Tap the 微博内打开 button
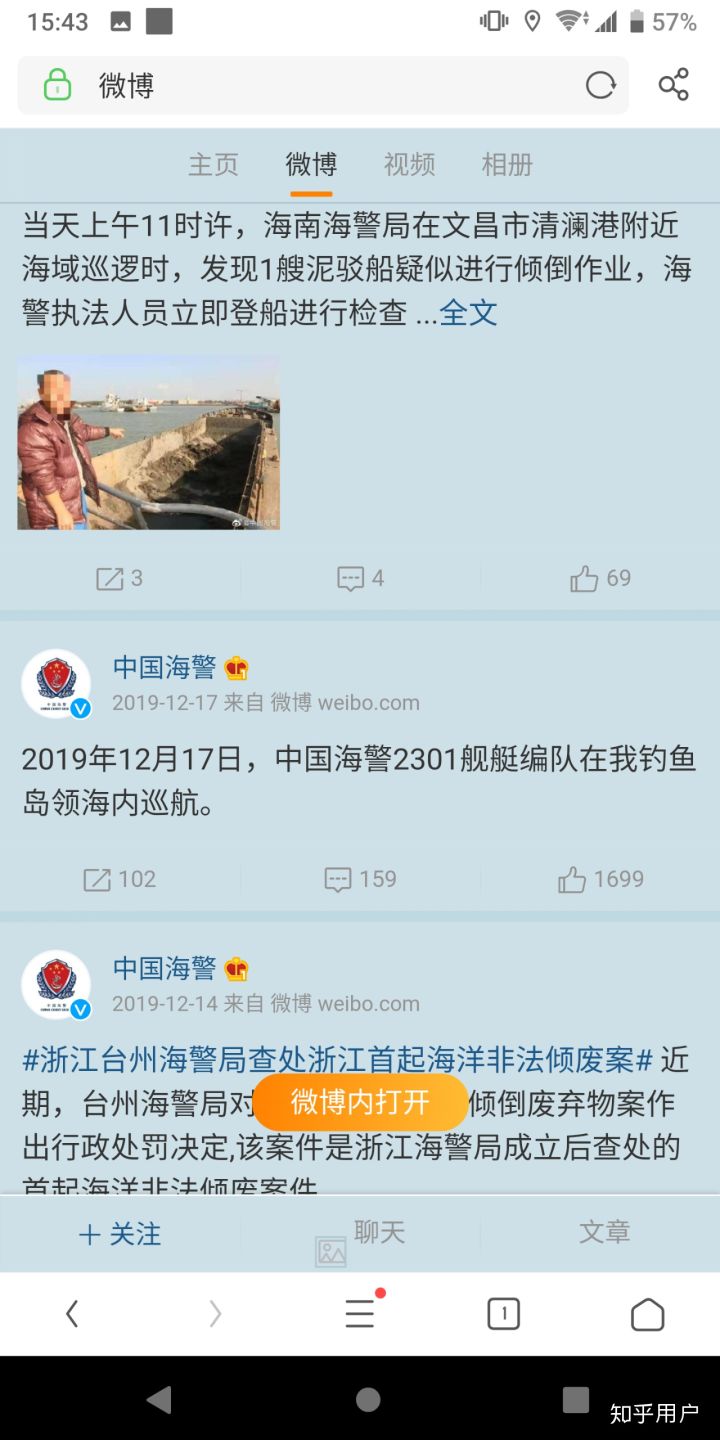Viewport: 720px width, 1440px height. coord(360,1102)
